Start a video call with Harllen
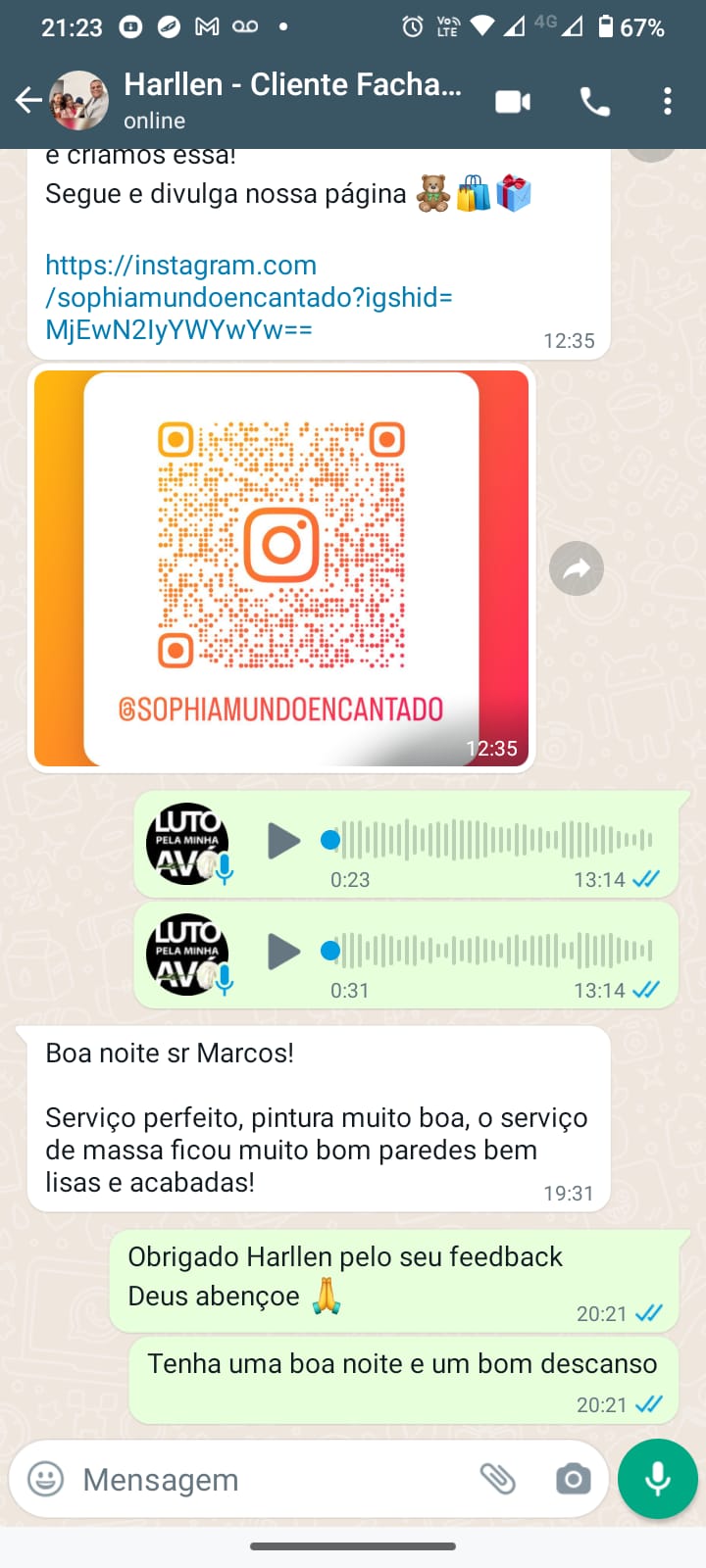This screenshot has height=1568, width=706. [x=513, y=101]
